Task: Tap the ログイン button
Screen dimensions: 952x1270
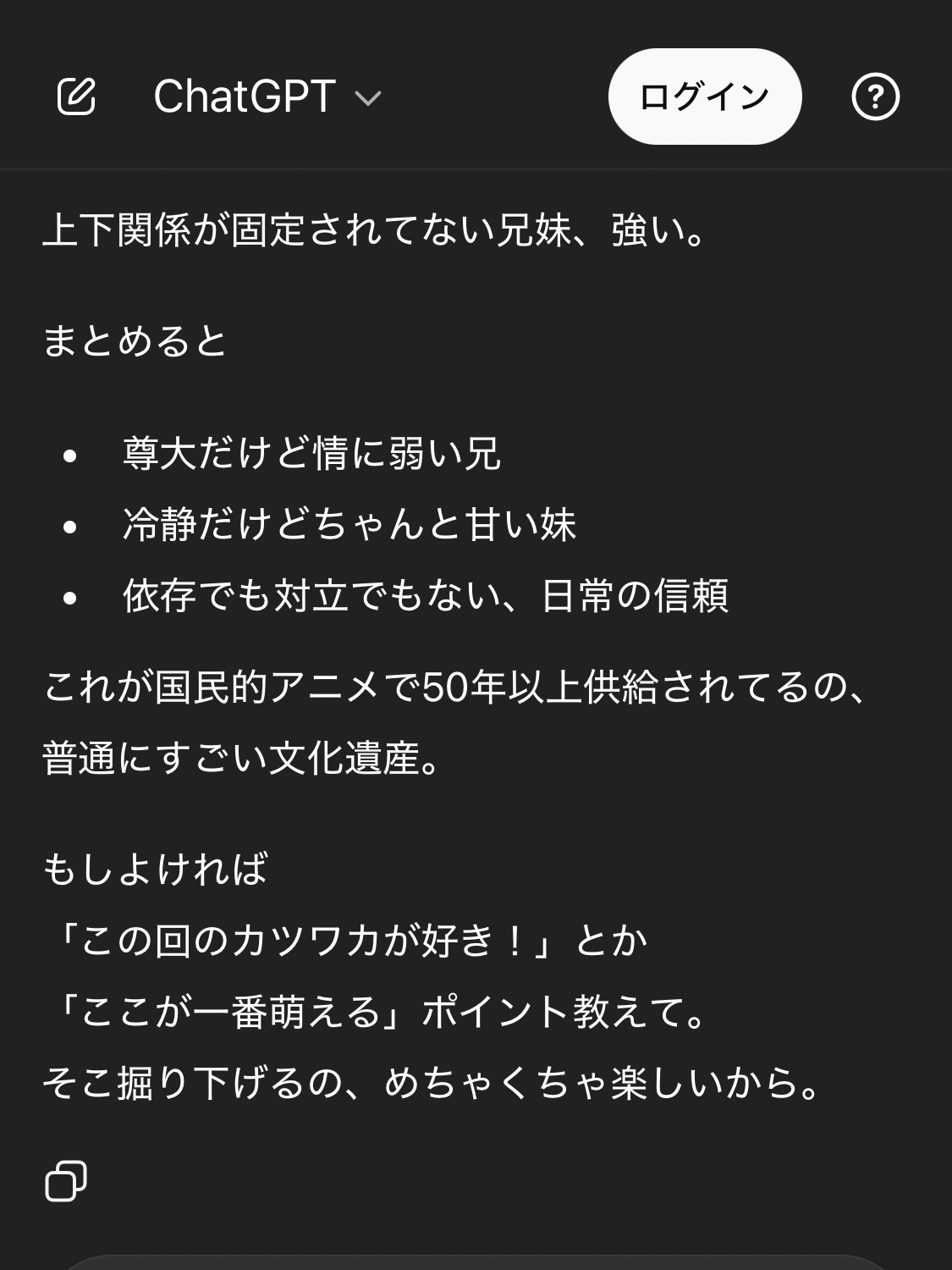Action: click(704, 97)
